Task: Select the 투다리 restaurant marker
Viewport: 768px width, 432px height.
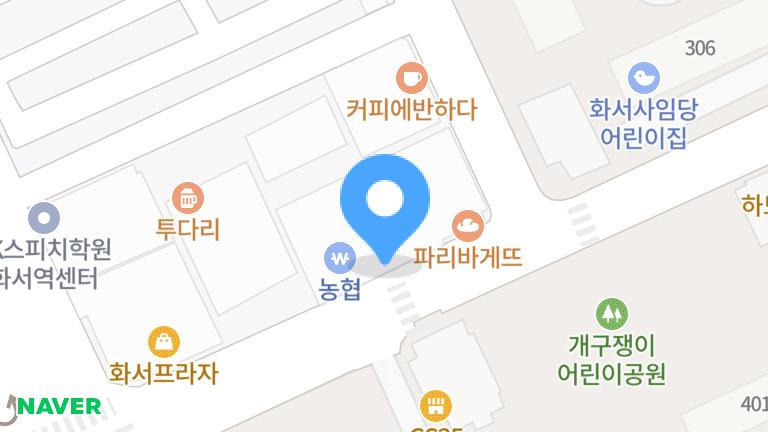Action: 187,197
